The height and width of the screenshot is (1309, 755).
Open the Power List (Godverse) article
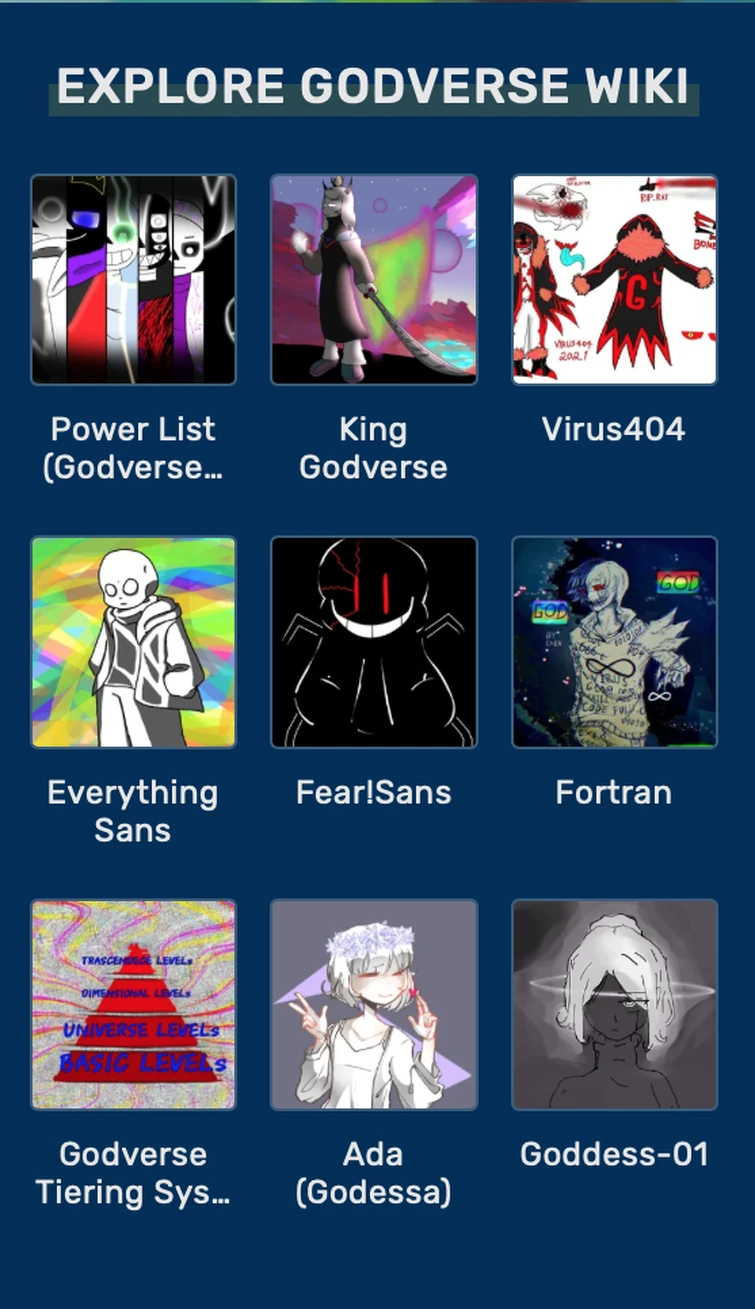click(133, 280)
